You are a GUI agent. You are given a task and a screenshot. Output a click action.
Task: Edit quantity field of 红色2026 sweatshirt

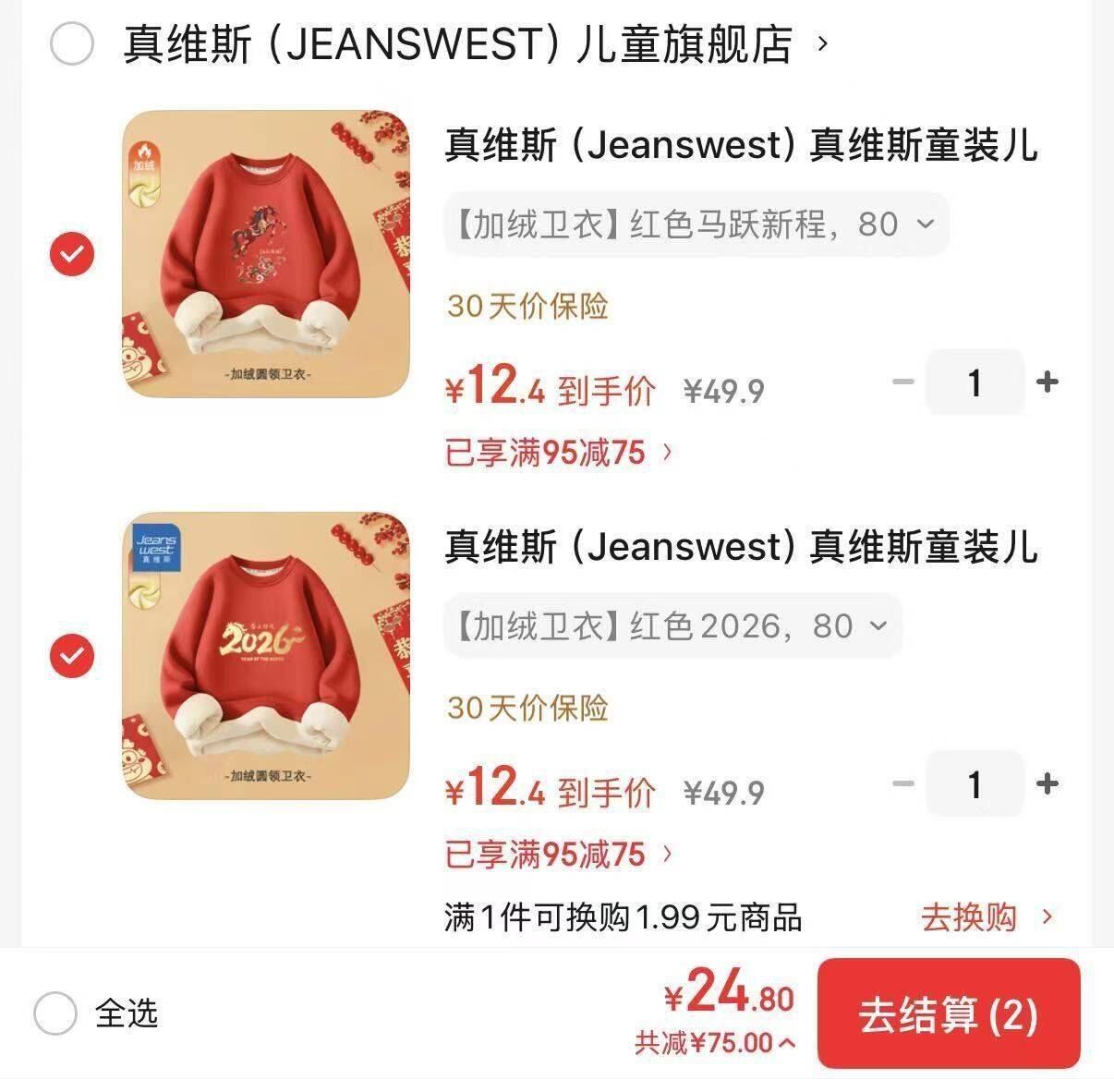coord(975,784)
